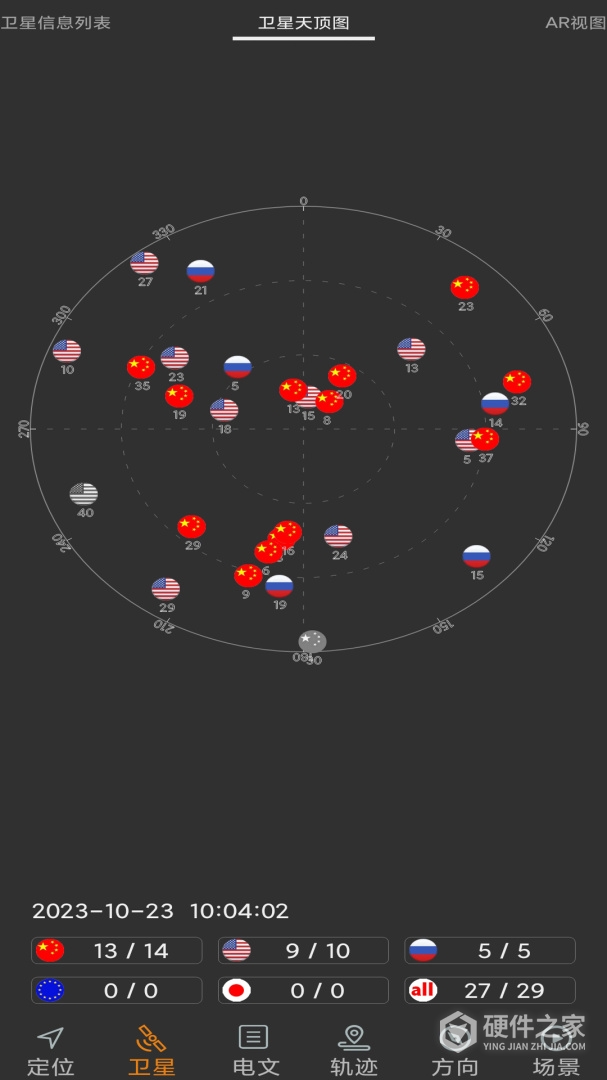Image resolution: width=607 pixels, height=1080 pixels.
Task: Switch to the 电文 tab
Action: [255, 1050]
